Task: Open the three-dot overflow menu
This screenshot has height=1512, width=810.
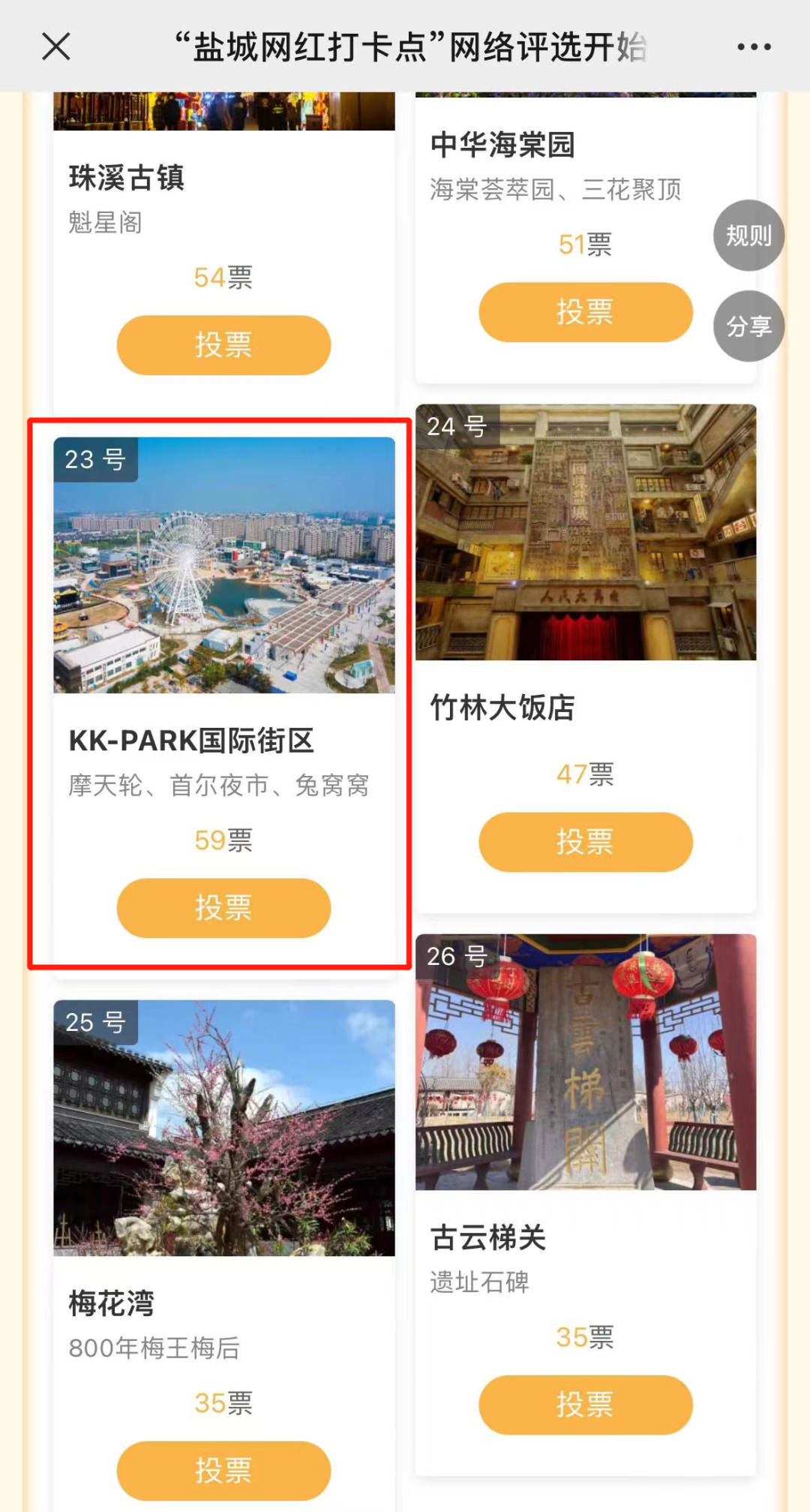Action: click(x=753, y=47)
